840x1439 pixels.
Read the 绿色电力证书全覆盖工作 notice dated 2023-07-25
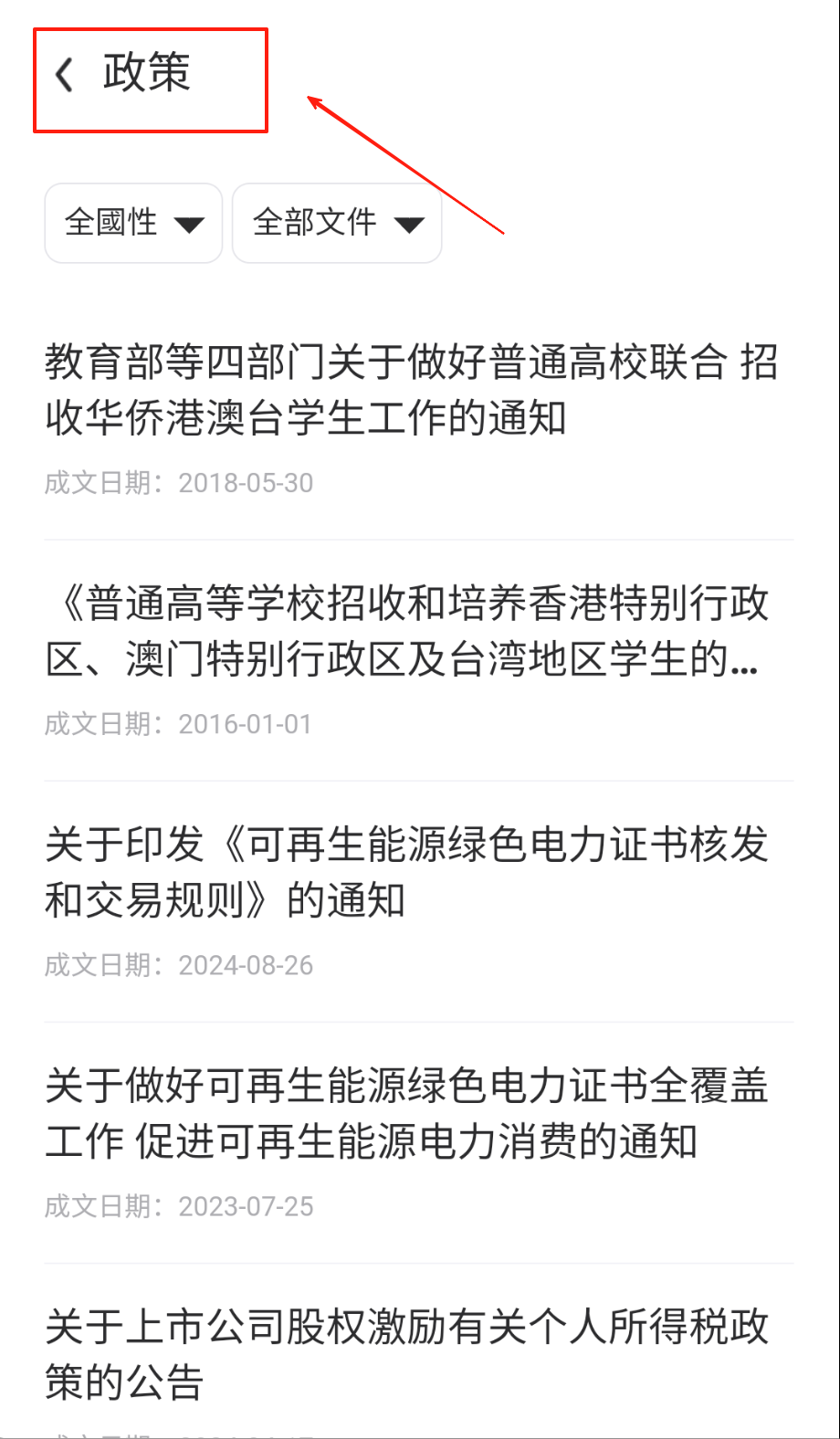point(407,1114)
